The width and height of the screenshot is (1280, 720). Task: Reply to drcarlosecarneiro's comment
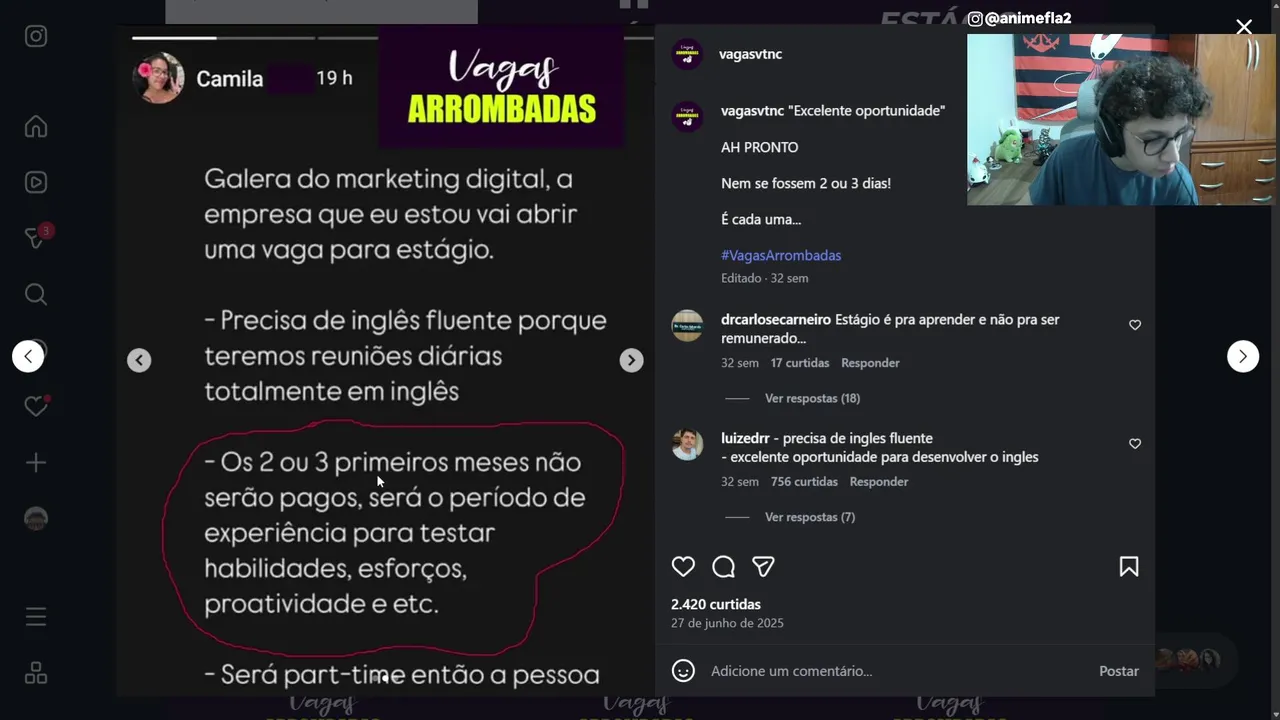click(870, 363)
